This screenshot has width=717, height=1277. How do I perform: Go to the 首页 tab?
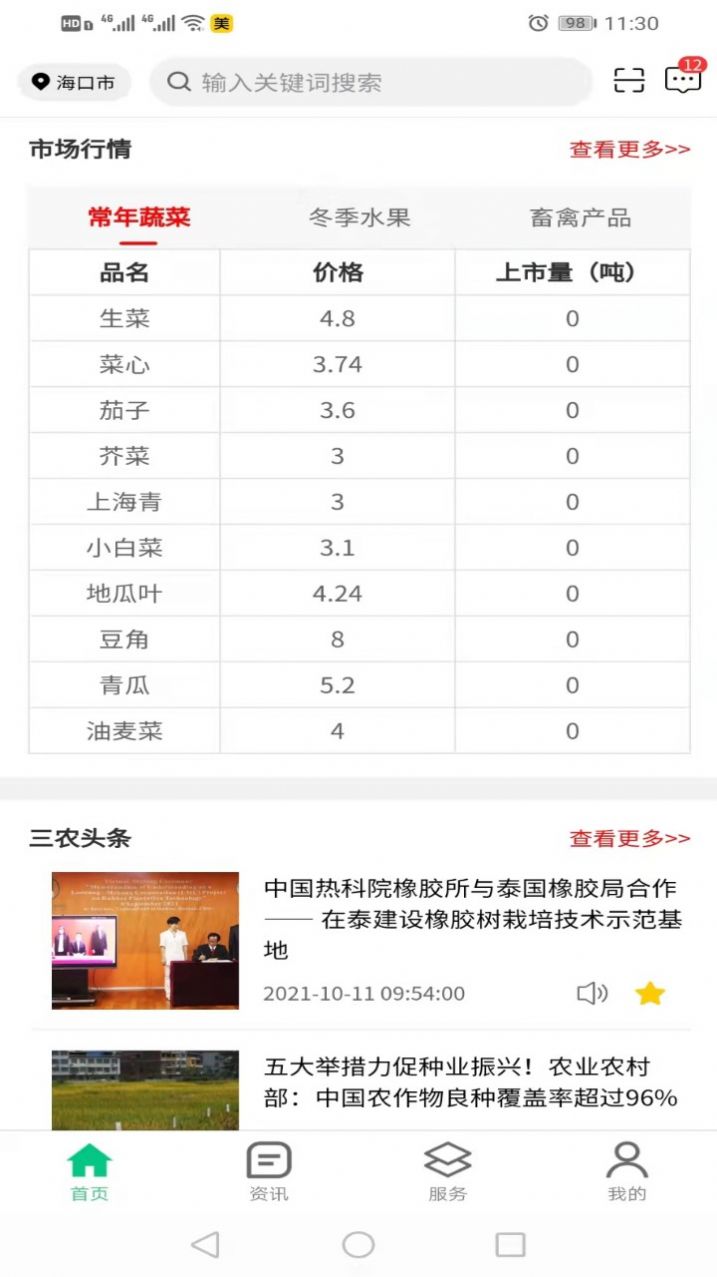click(89, 1172)
